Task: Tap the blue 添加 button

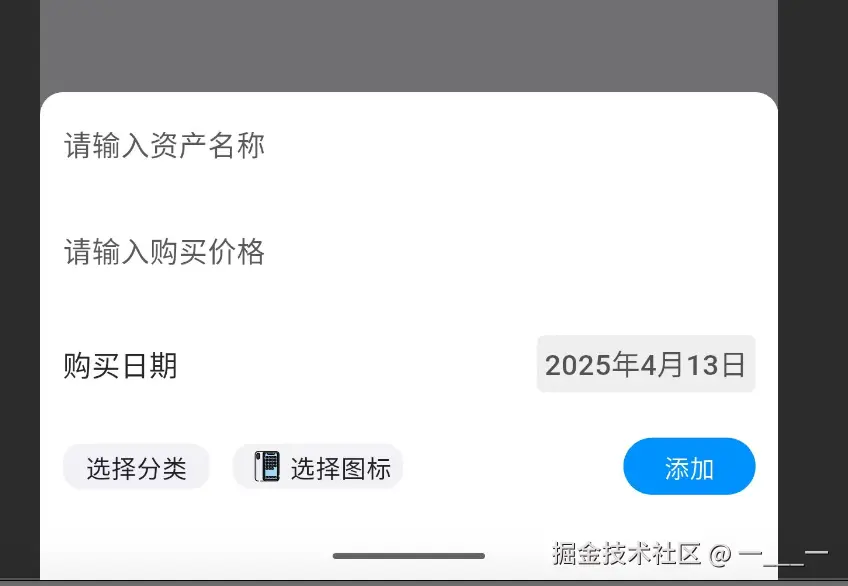Action: click(x=689, y=467)
